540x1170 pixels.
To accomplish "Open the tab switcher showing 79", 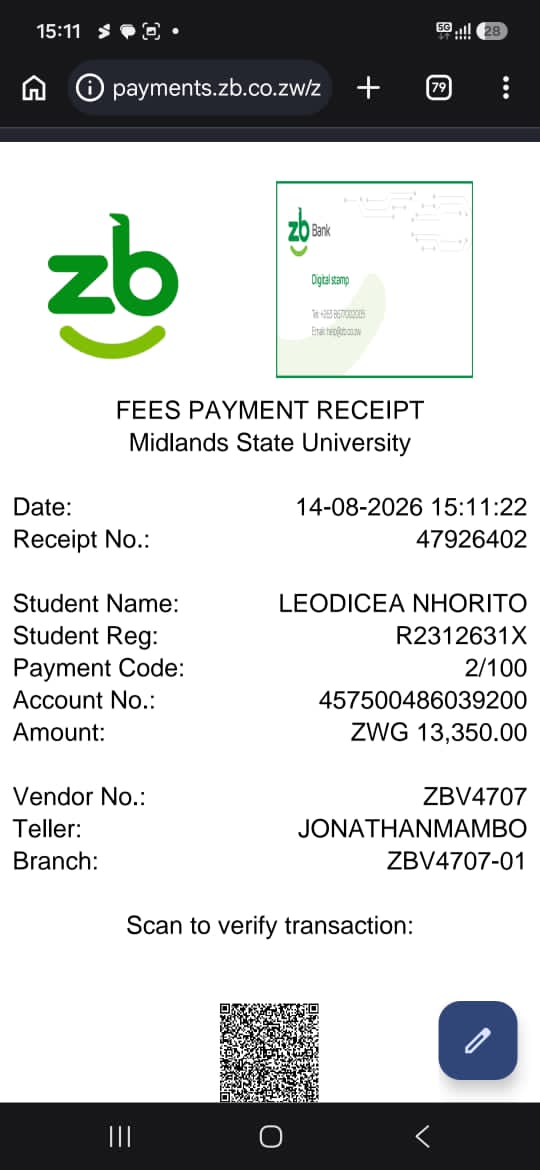I will pos(439,88).
